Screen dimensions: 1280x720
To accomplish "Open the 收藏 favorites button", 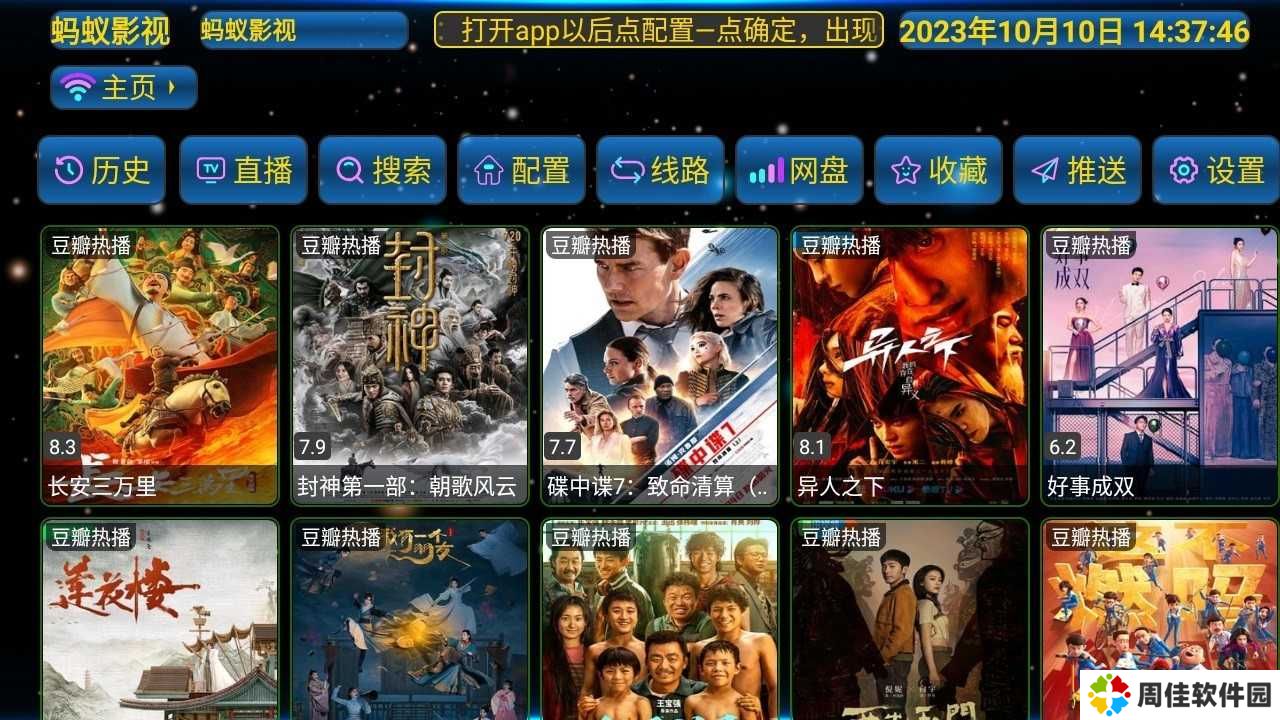I will pyautogui.click(x=938, y=171).
